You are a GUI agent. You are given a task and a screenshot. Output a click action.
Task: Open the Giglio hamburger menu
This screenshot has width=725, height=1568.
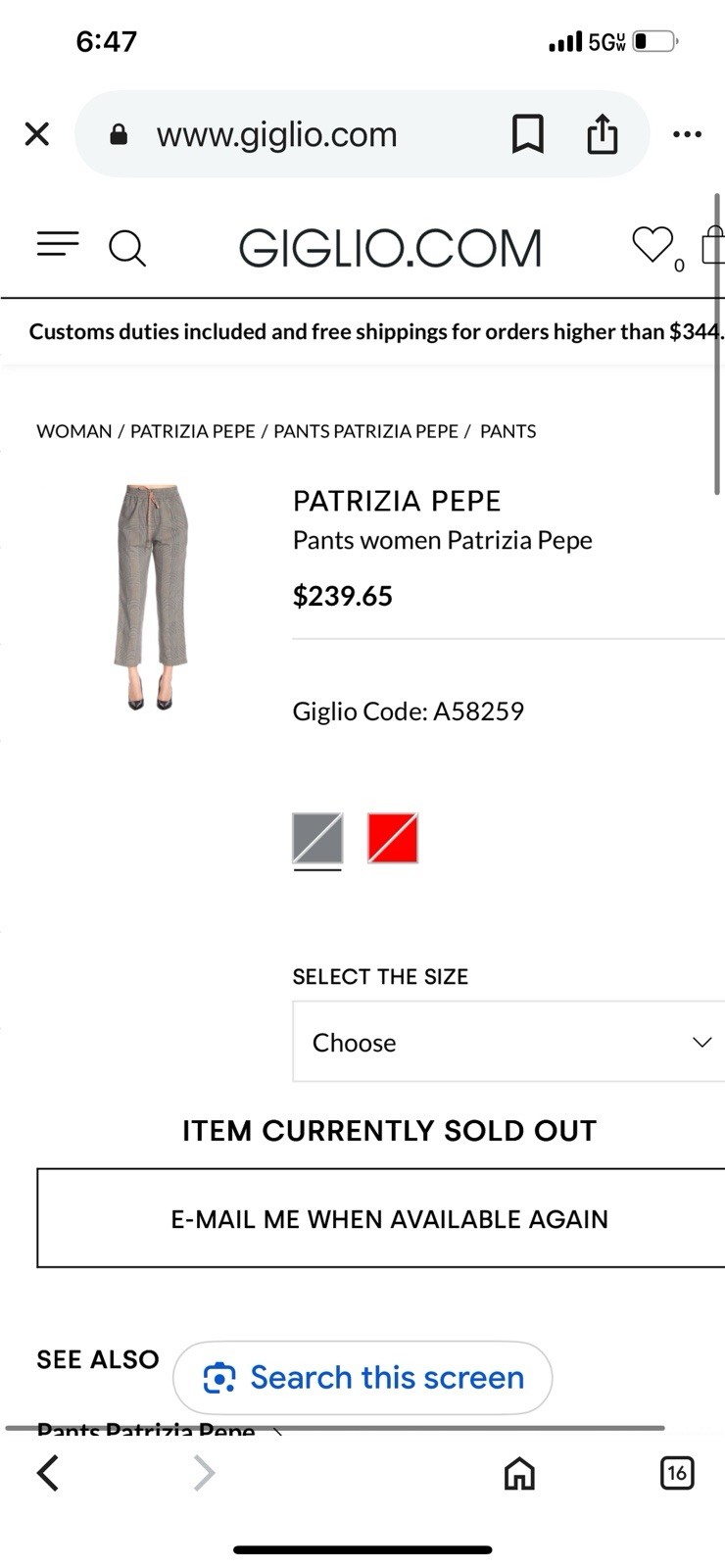(58, 245)
